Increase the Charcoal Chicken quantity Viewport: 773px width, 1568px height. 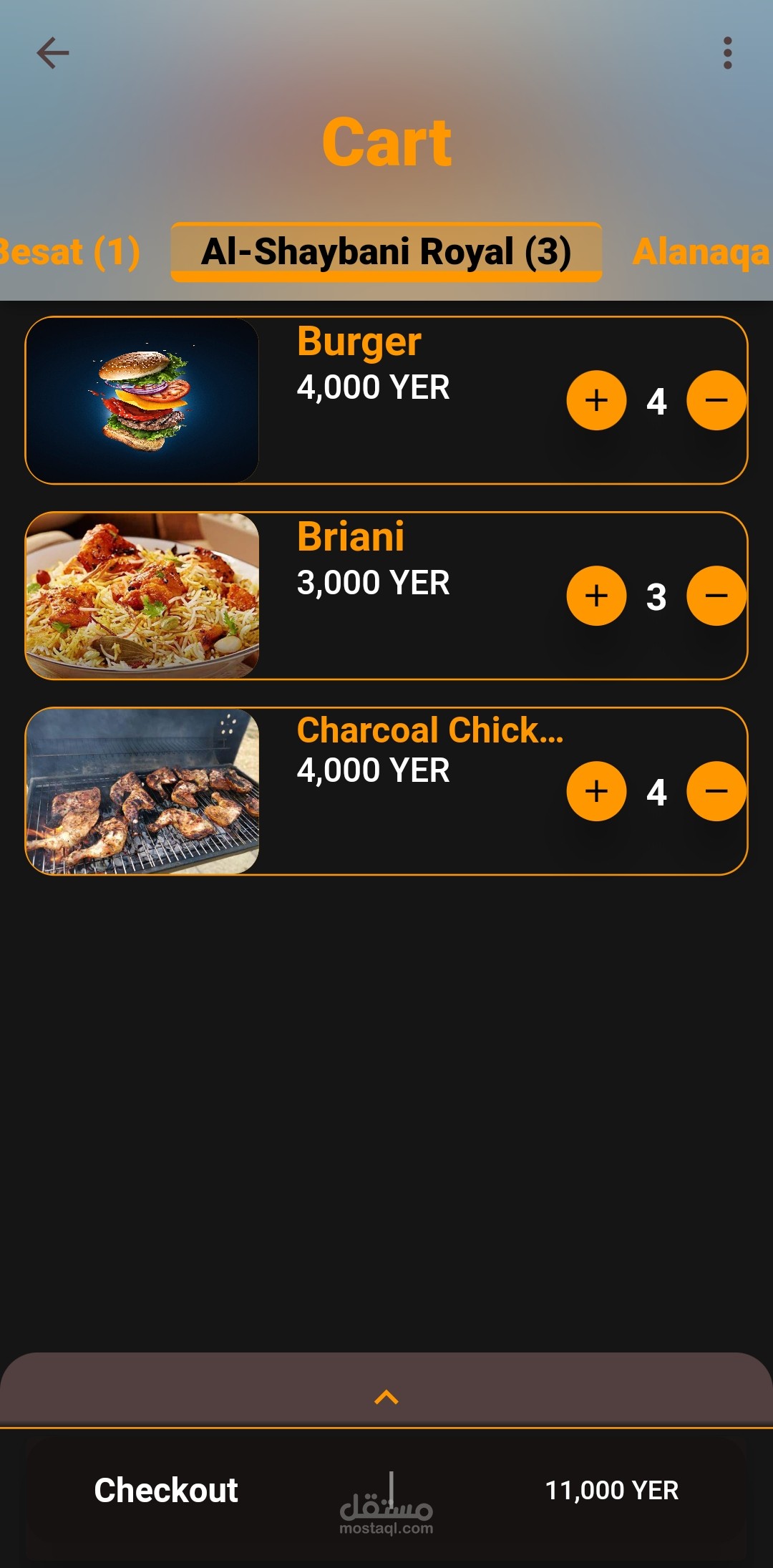click(x=596, y=791)
